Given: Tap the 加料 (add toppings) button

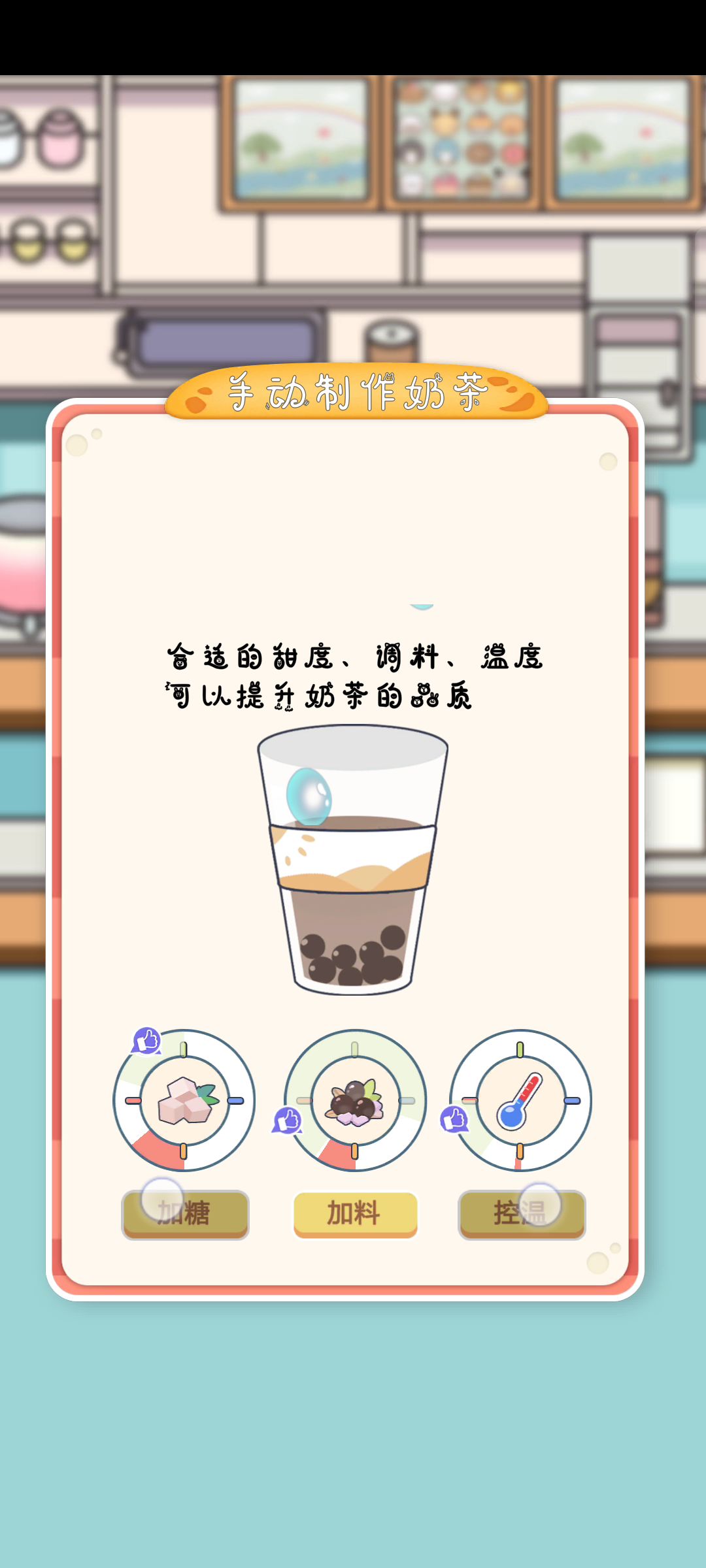Looking at the screenshot, I should coord(355,1214).
